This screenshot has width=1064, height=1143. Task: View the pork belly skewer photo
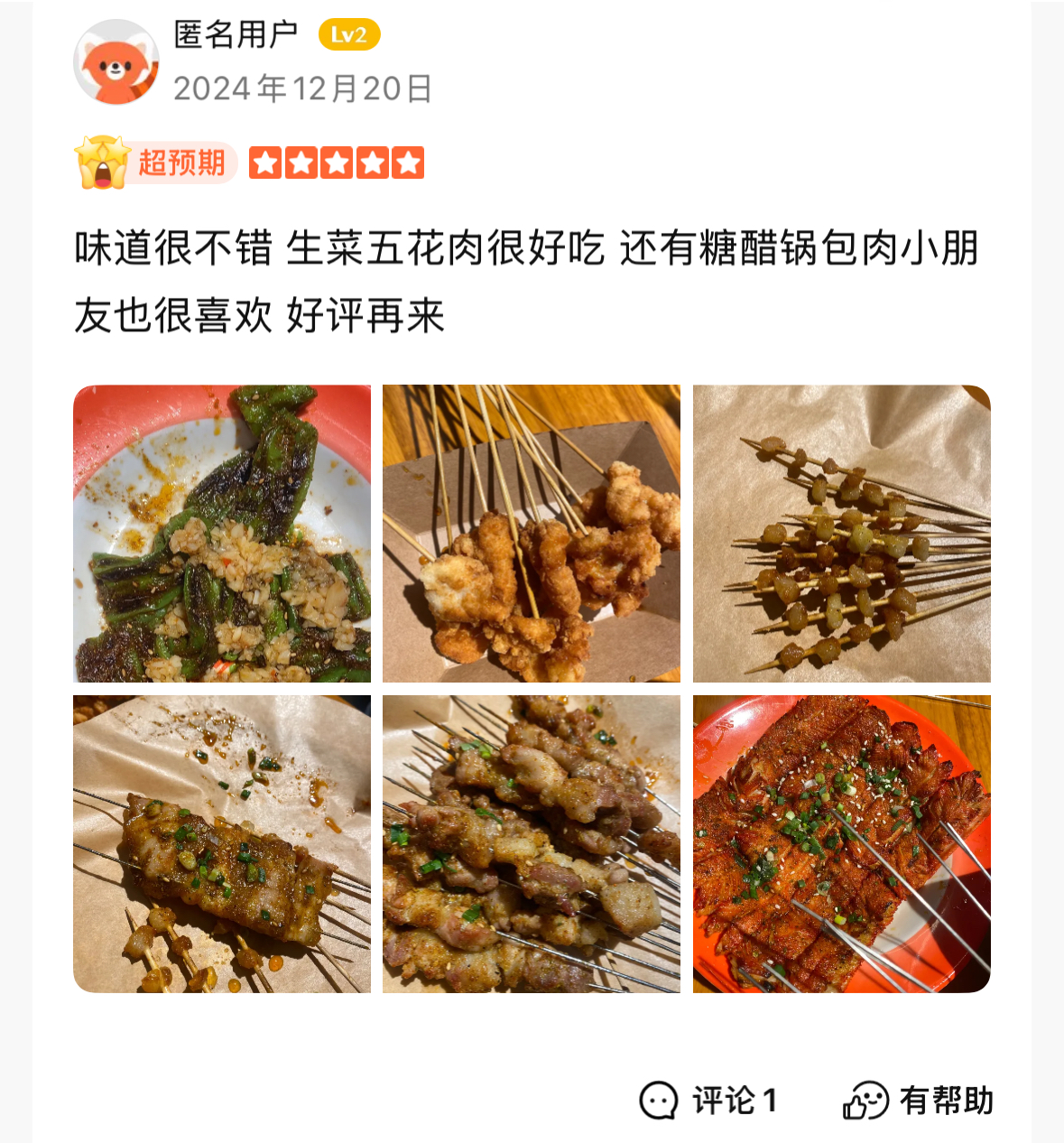pos(222,843)
